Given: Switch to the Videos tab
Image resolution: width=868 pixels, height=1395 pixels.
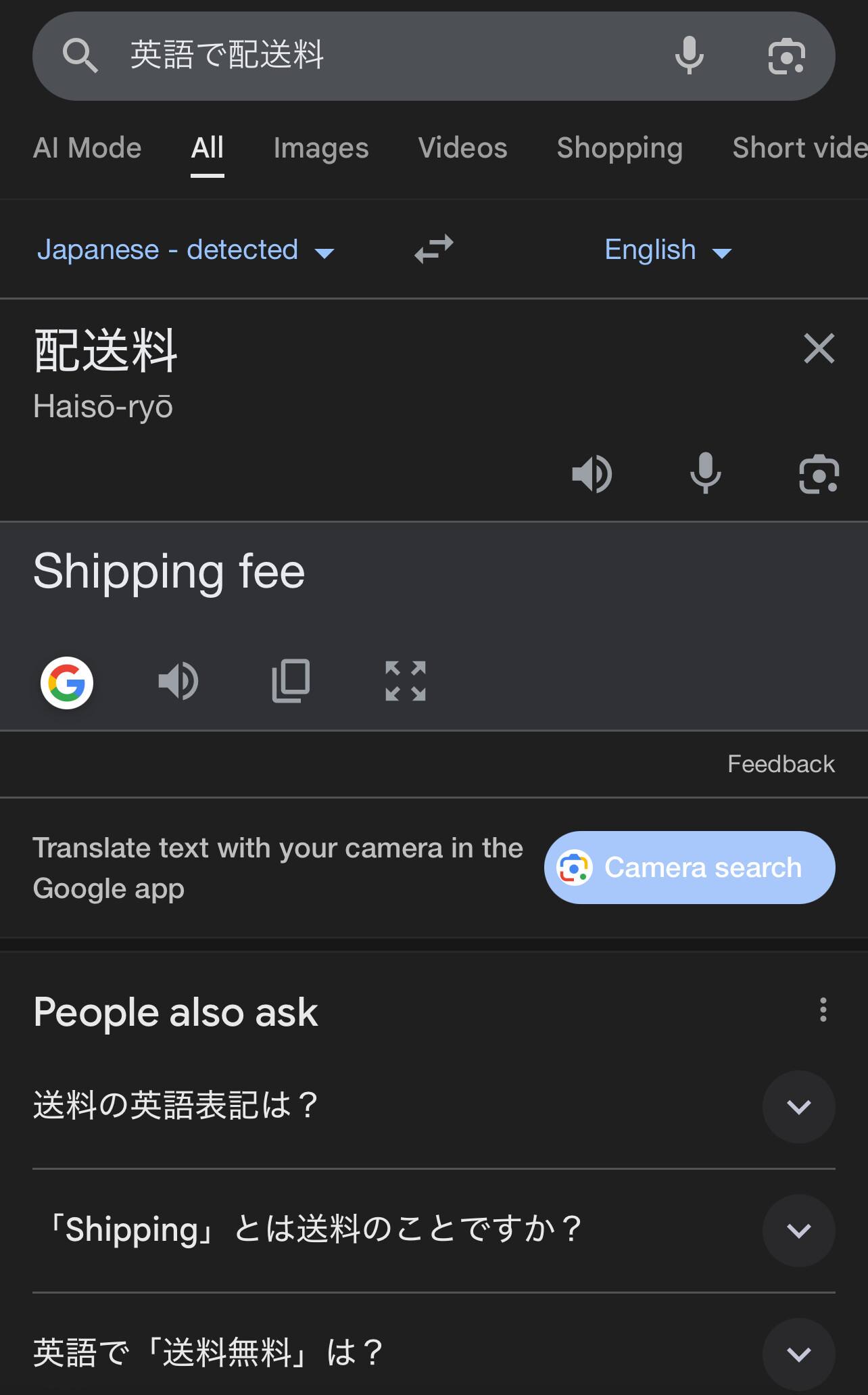Looking at the screenshot, I should tap(462, 148).
